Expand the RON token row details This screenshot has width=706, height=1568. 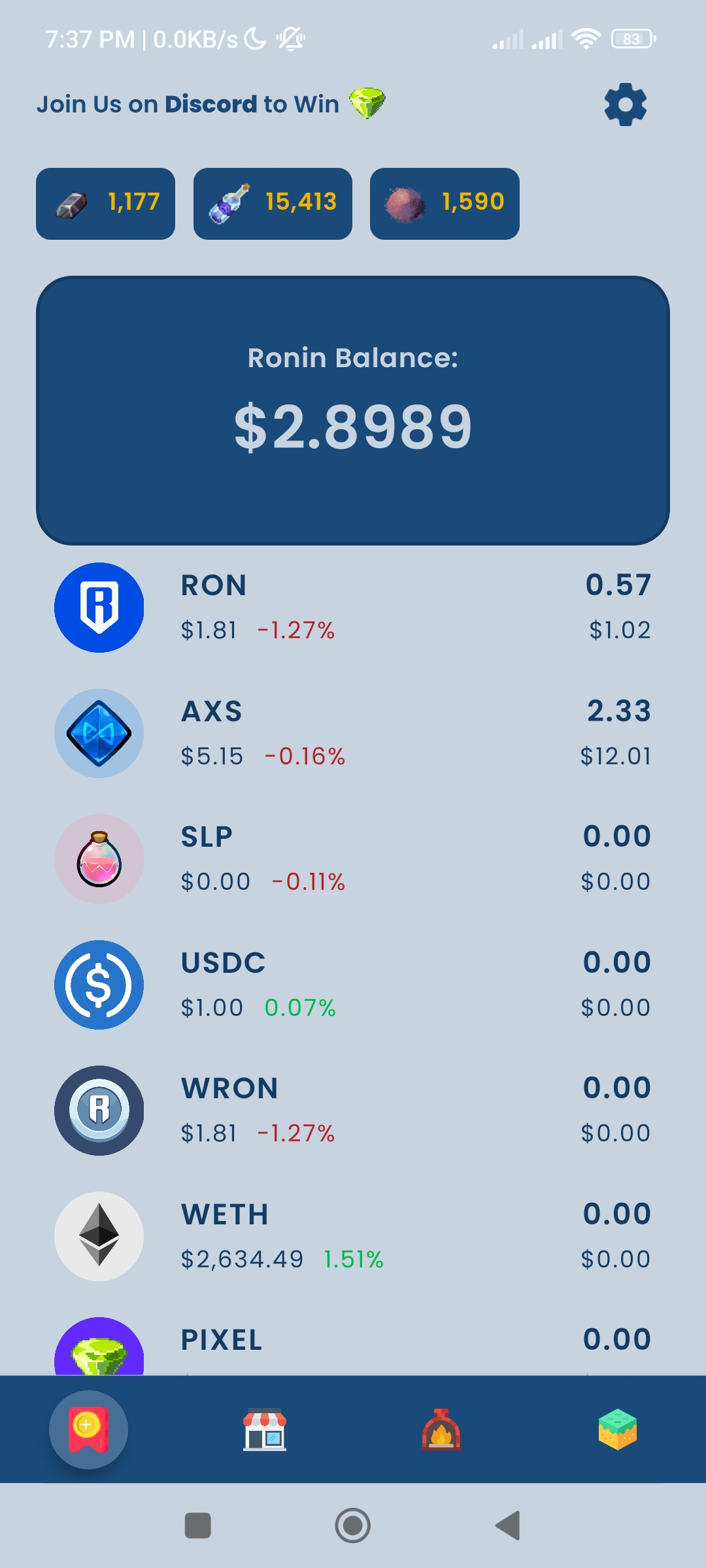353,607
